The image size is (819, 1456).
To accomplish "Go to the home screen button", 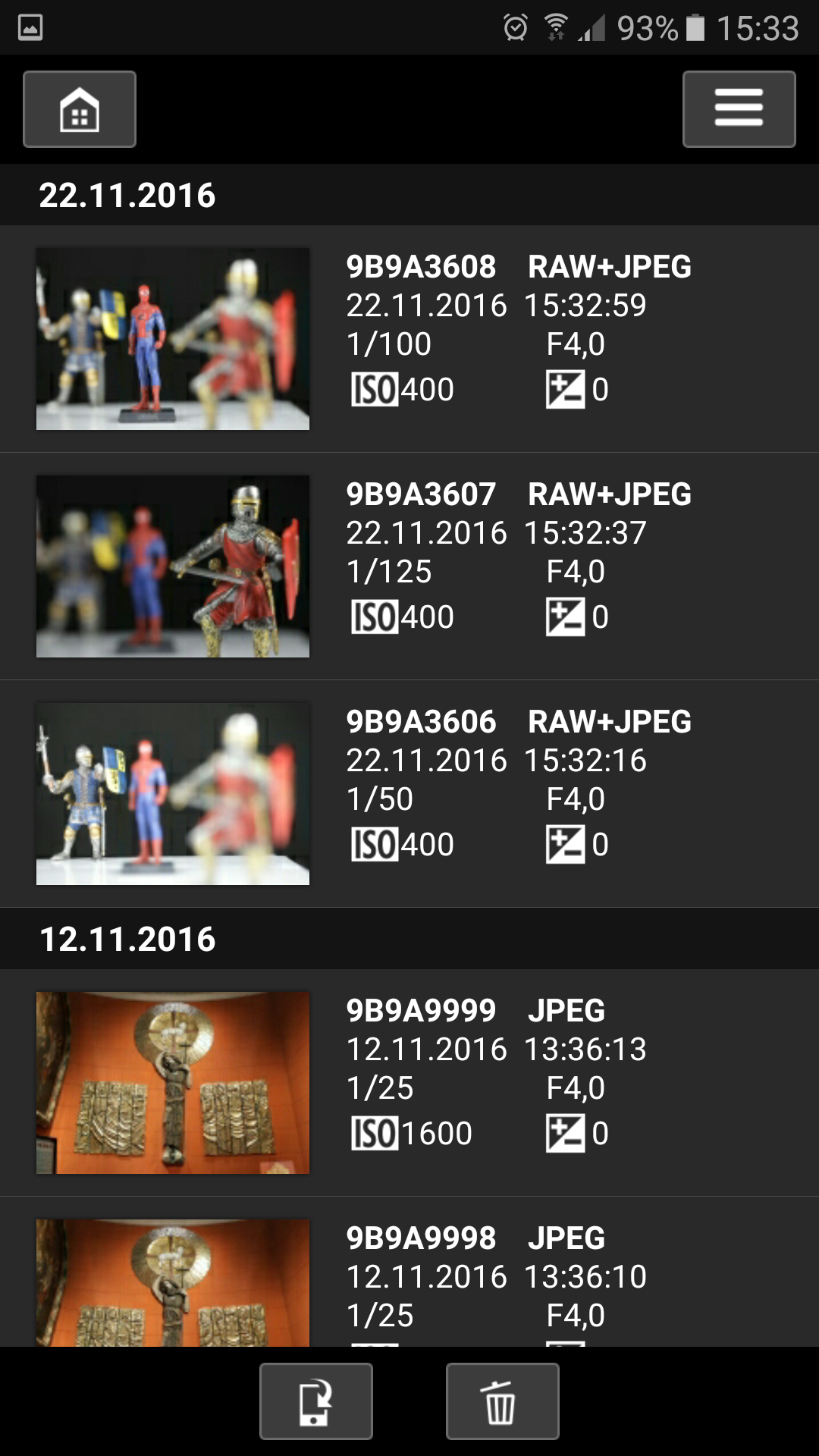I will [x=80, y=109].
